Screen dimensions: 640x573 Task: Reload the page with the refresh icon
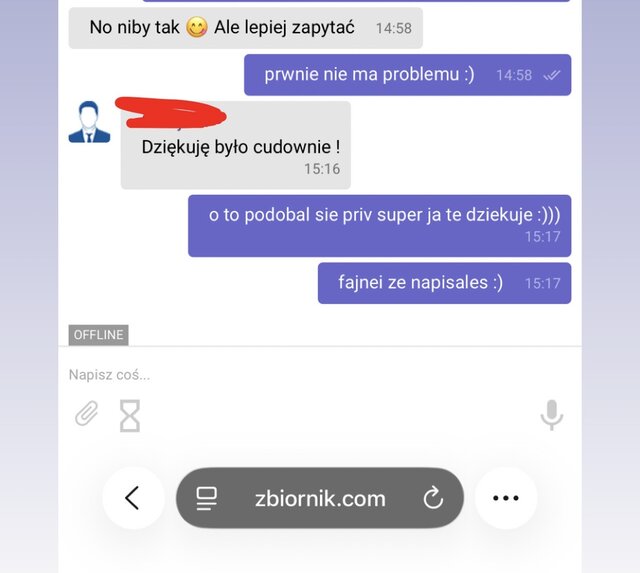[x=433, y=498]
